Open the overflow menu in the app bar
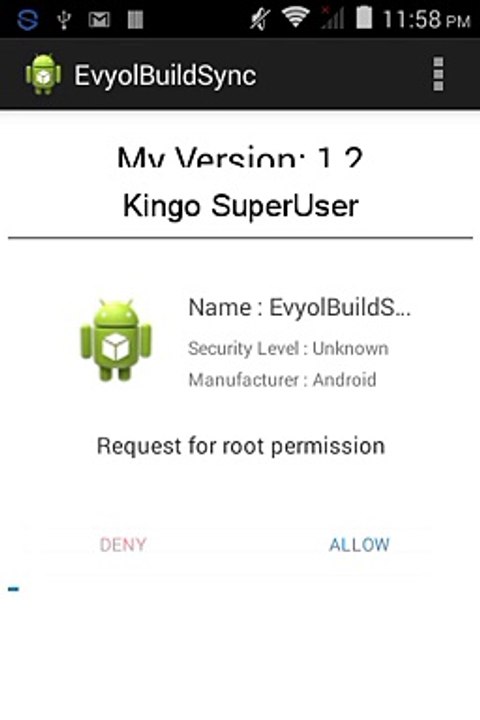This screenshot has height=720, width=480. [438, 74]
